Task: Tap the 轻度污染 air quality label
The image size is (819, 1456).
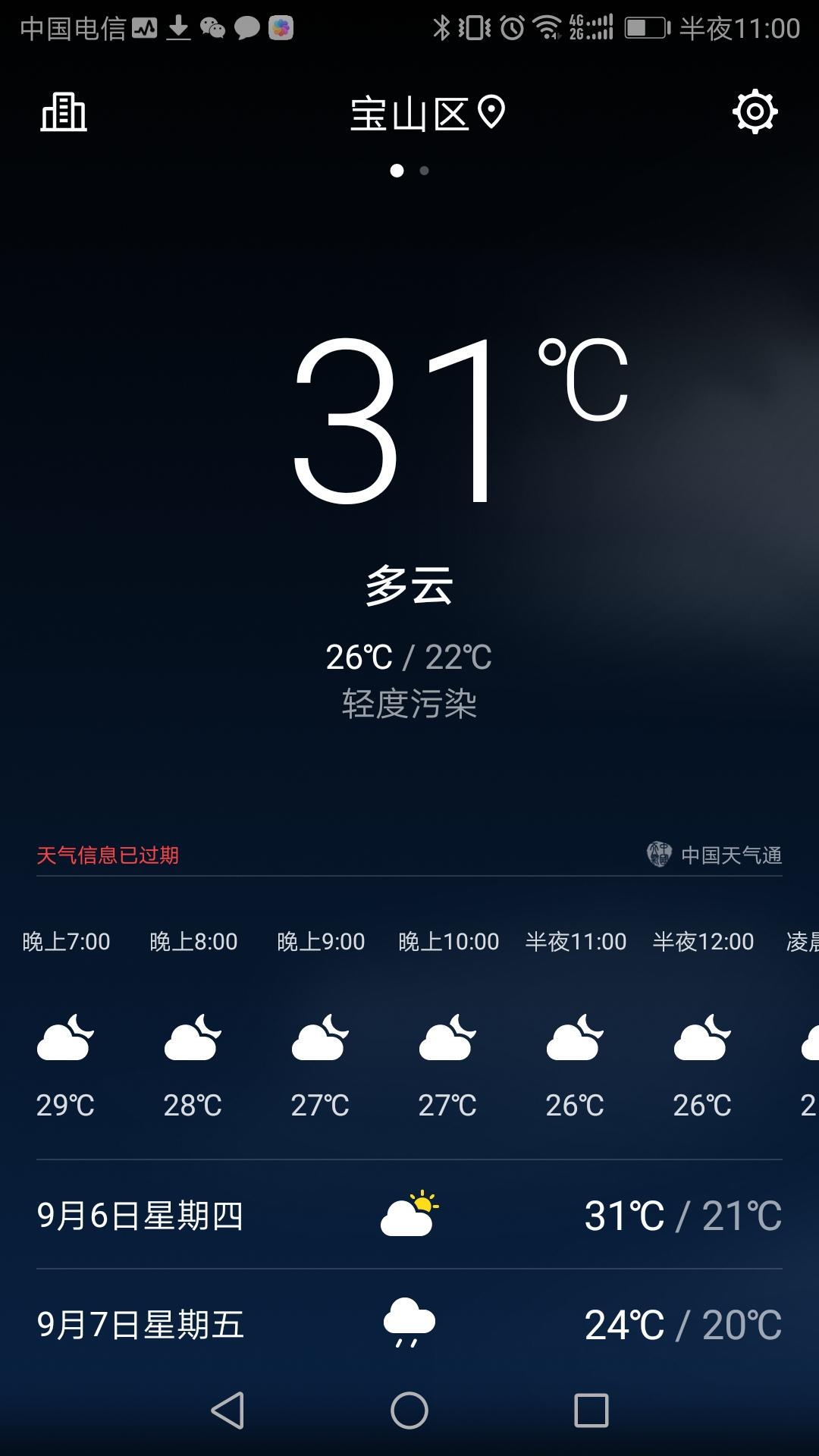Action: [409, 704]
